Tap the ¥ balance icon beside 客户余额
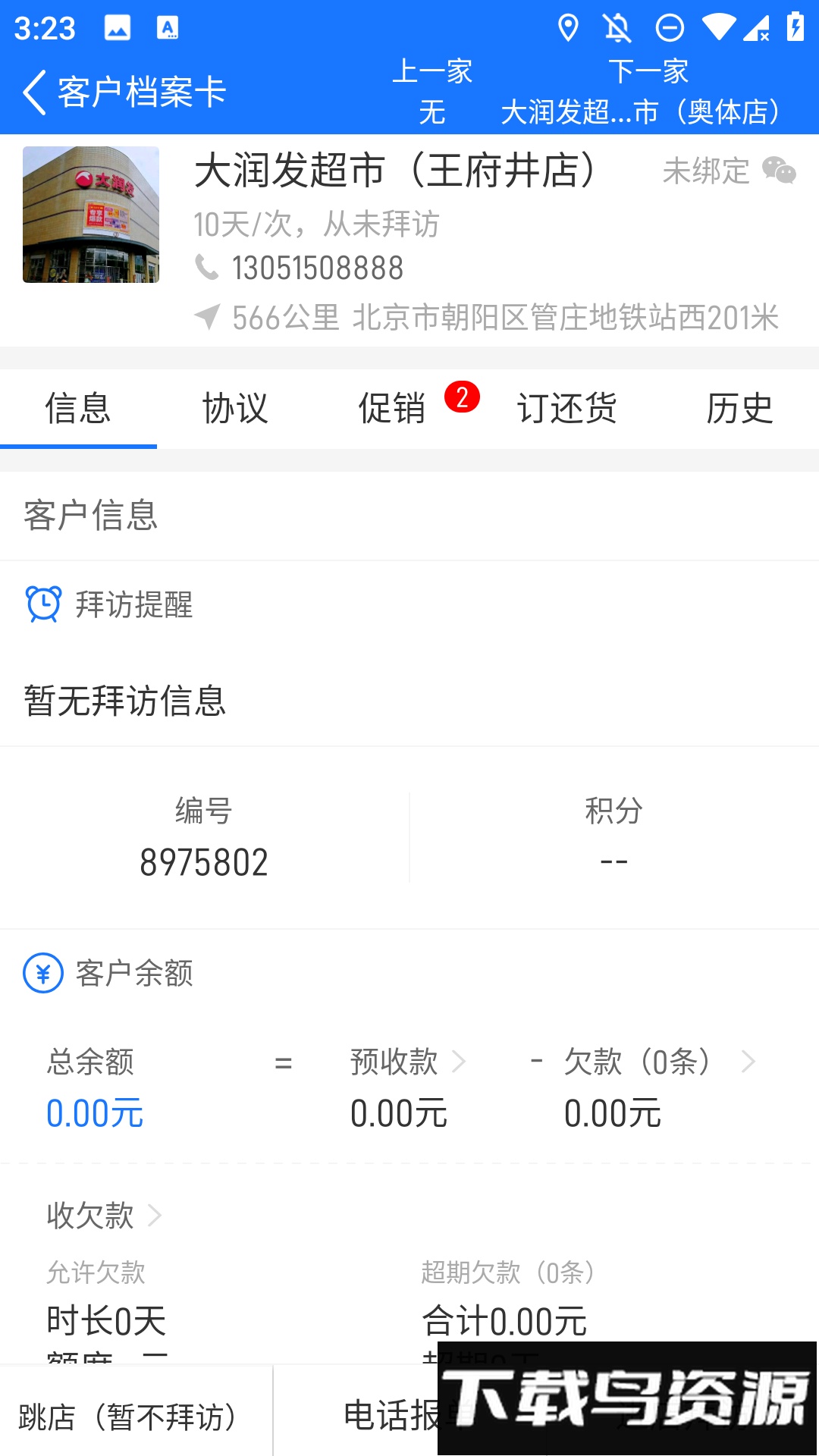Screen dimensions: 819x1456 (x=42, y=975)
